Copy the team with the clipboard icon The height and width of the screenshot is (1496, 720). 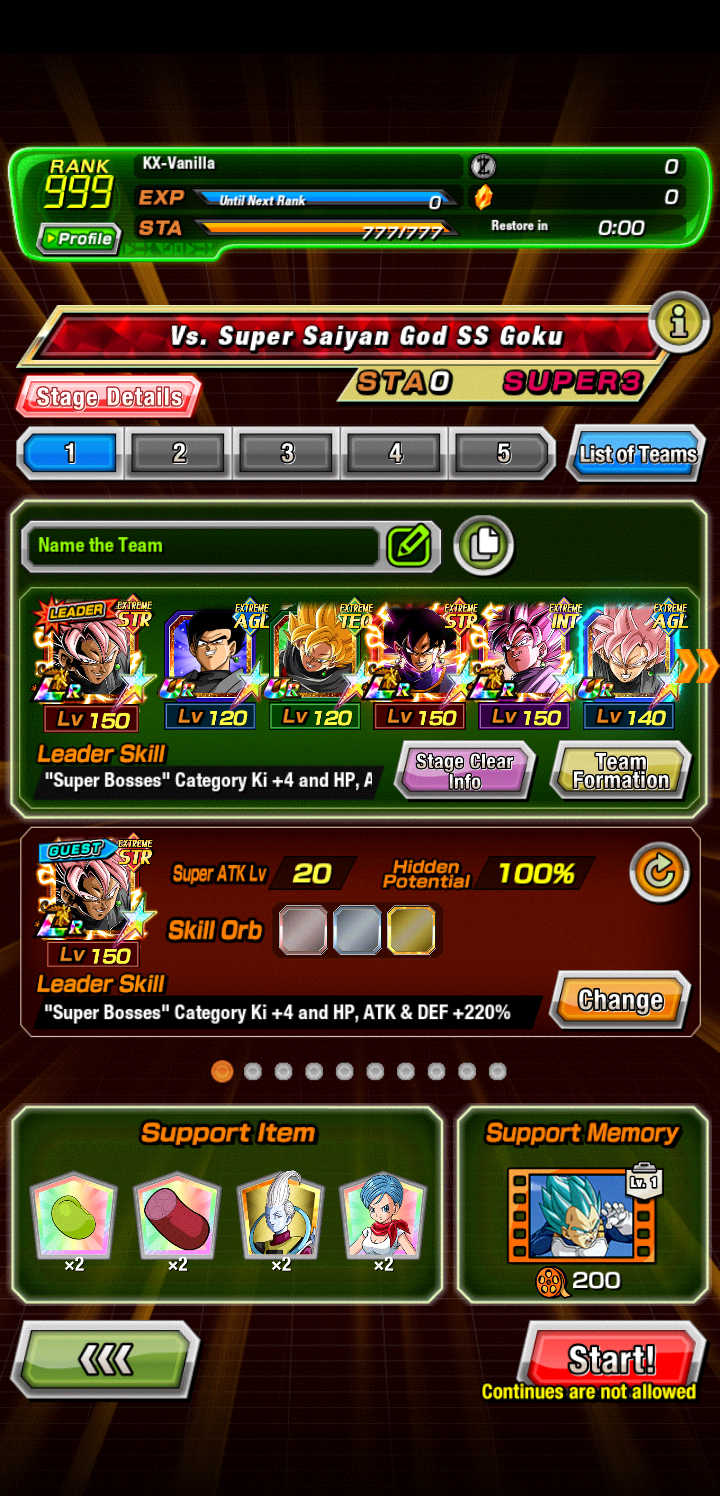(484, 545)
